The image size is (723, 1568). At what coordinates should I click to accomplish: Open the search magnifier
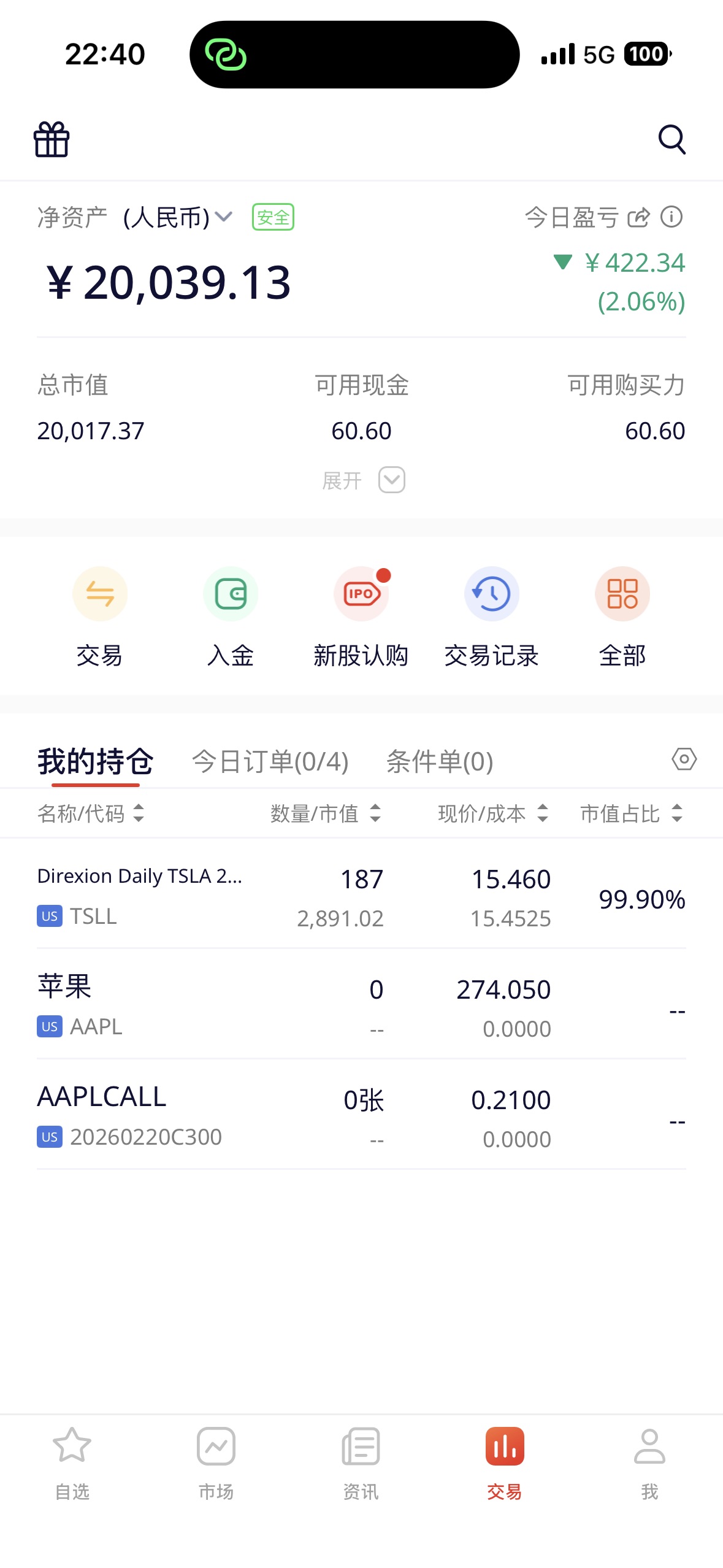[x=671, y=139]
